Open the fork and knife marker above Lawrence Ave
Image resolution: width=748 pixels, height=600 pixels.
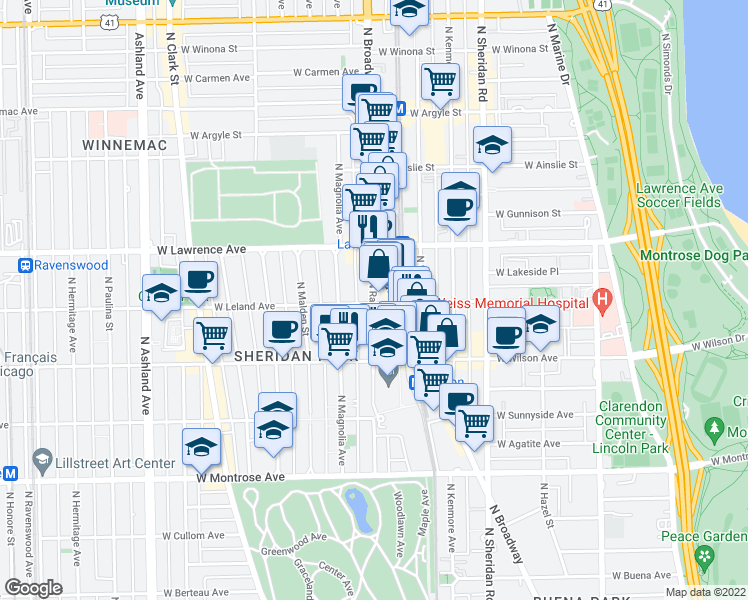pyautogui.click(x=367, y=227)
